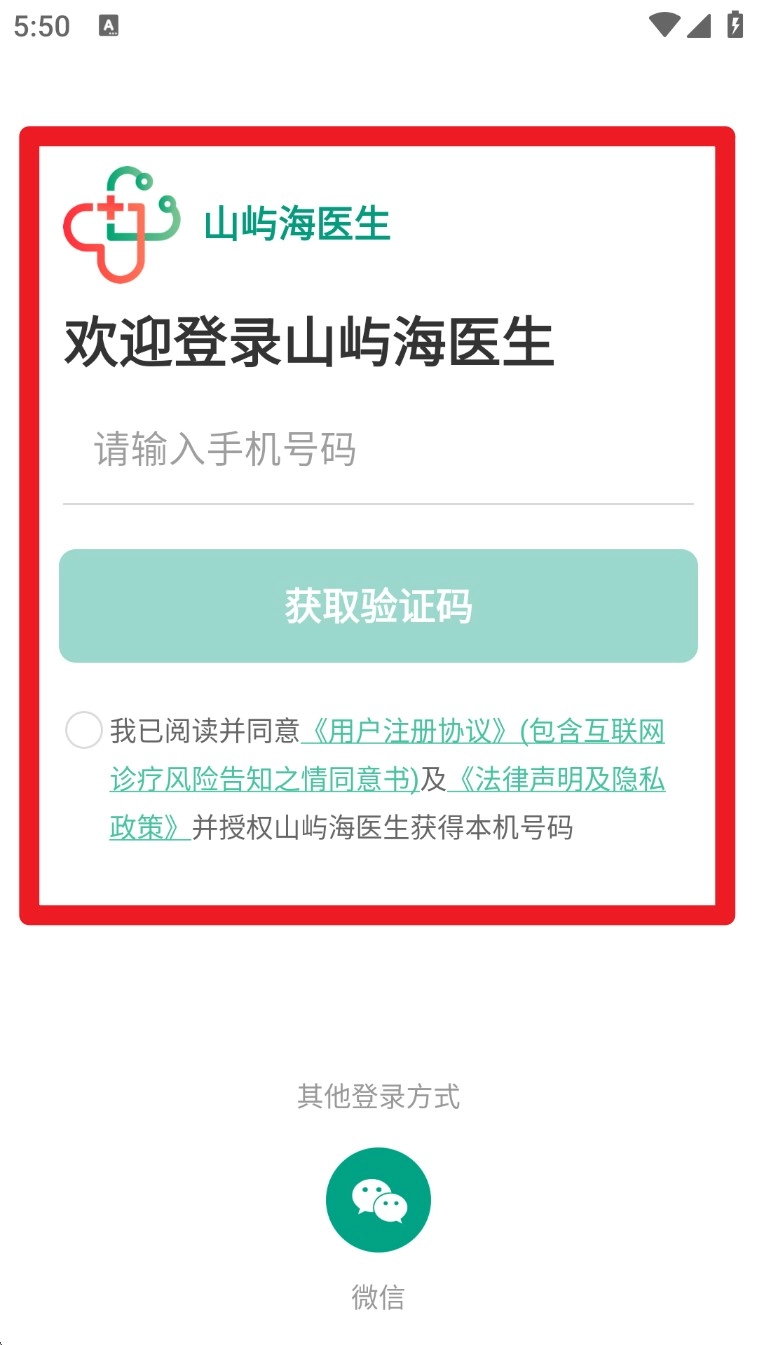
Task: Tap the 获取验证码 button
Action: point(378,606)
